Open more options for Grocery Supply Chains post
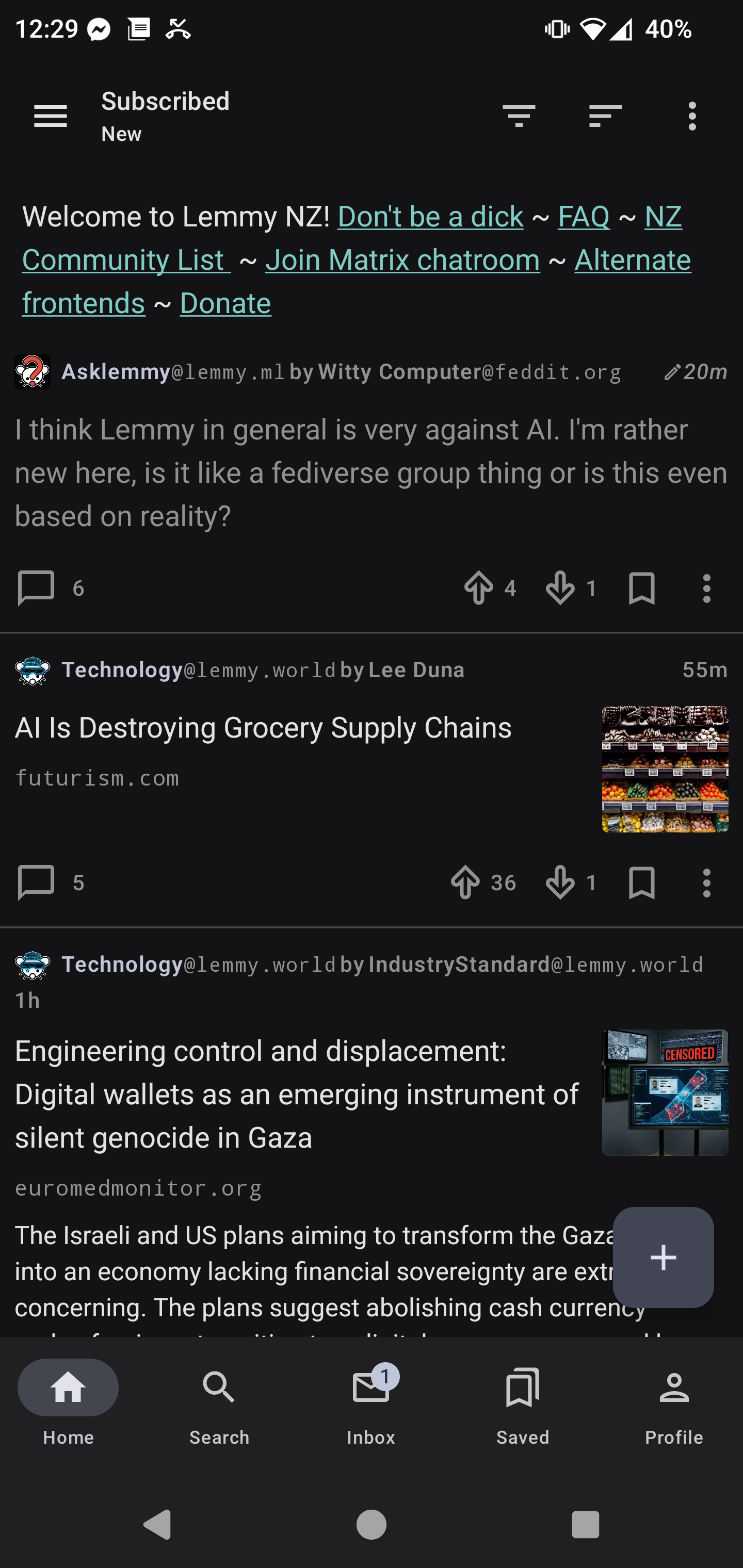Screen dimensions: 743x1568 tap(706, 883)
